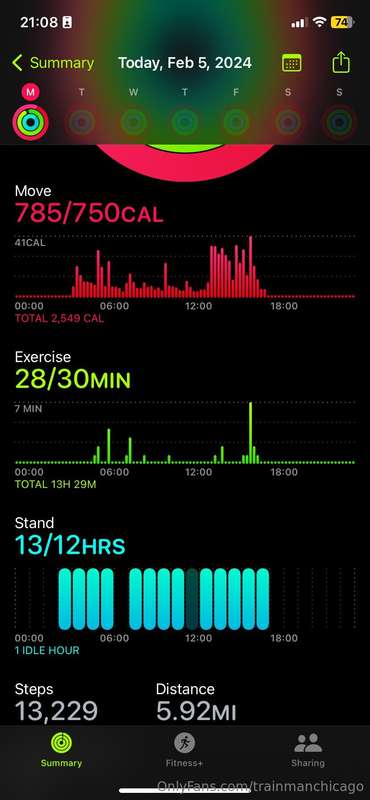Go back to Summary
370x800 pixels.
click(53, 63)
